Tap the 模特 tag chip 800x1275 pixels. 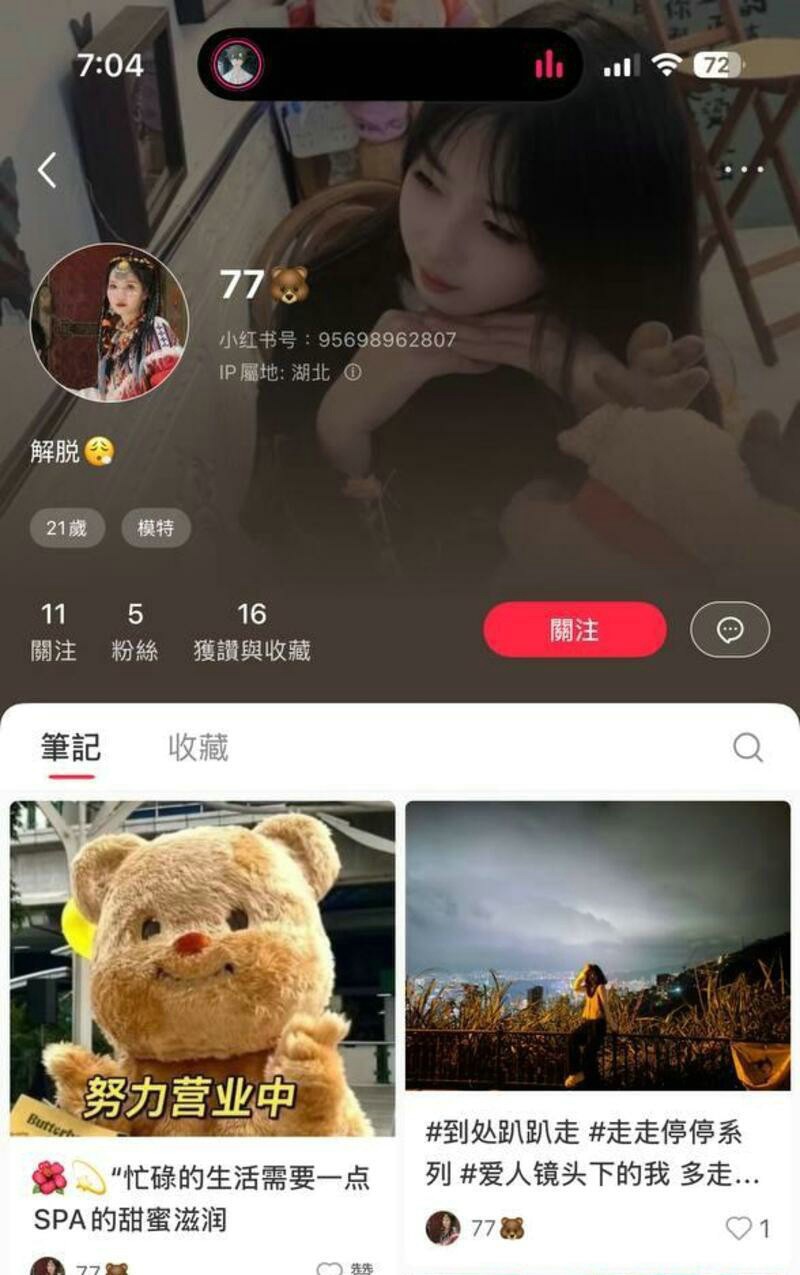coord(156,528)
